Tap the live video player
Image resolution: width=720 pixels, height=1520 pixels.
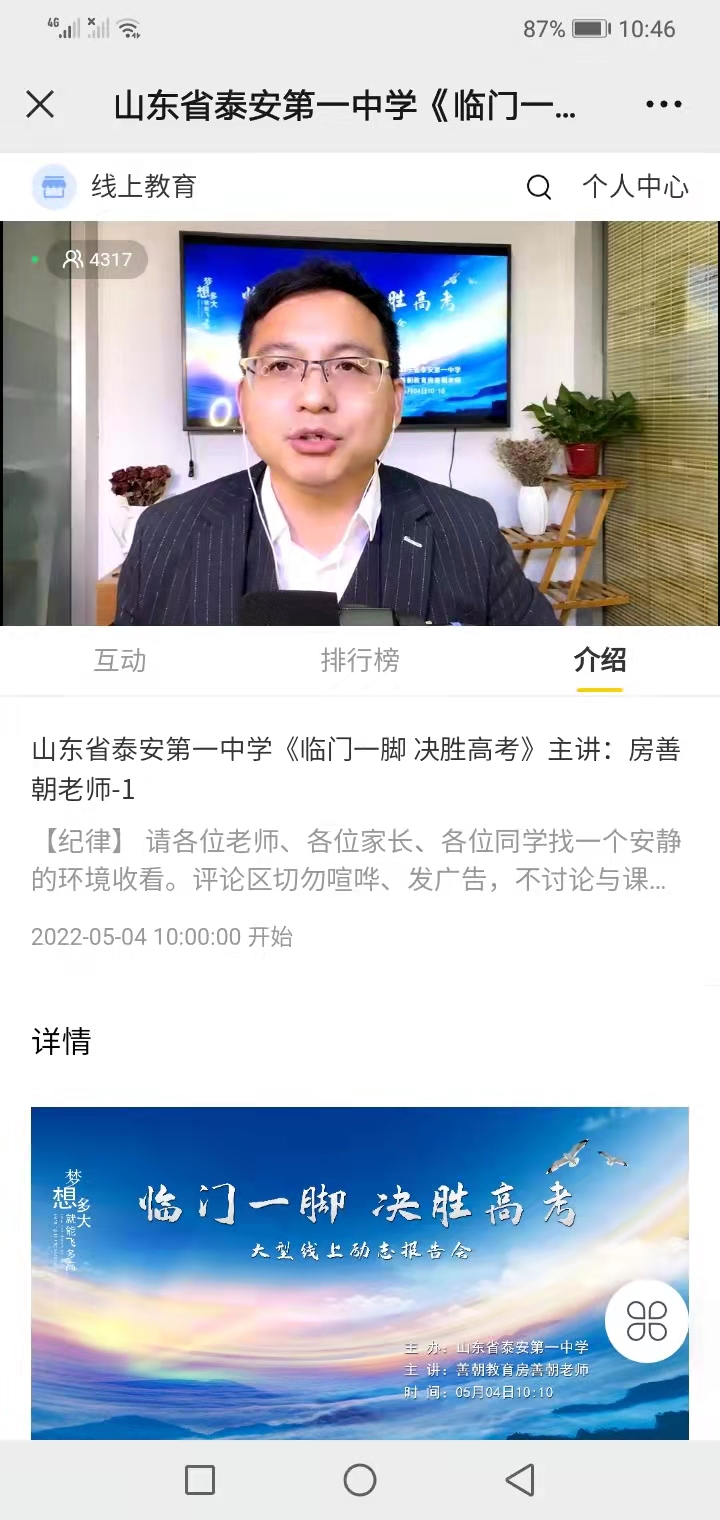(x=360, y=423)
